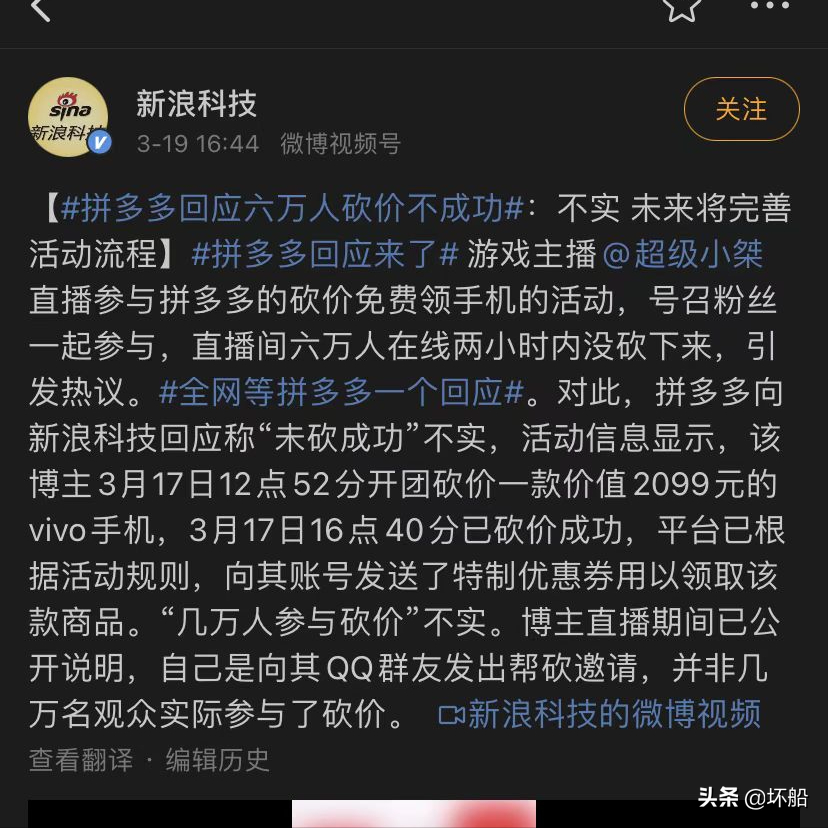Screen dimensions: 828x828
Task: View the post's 编辑历史
Action: click(218, 760)
